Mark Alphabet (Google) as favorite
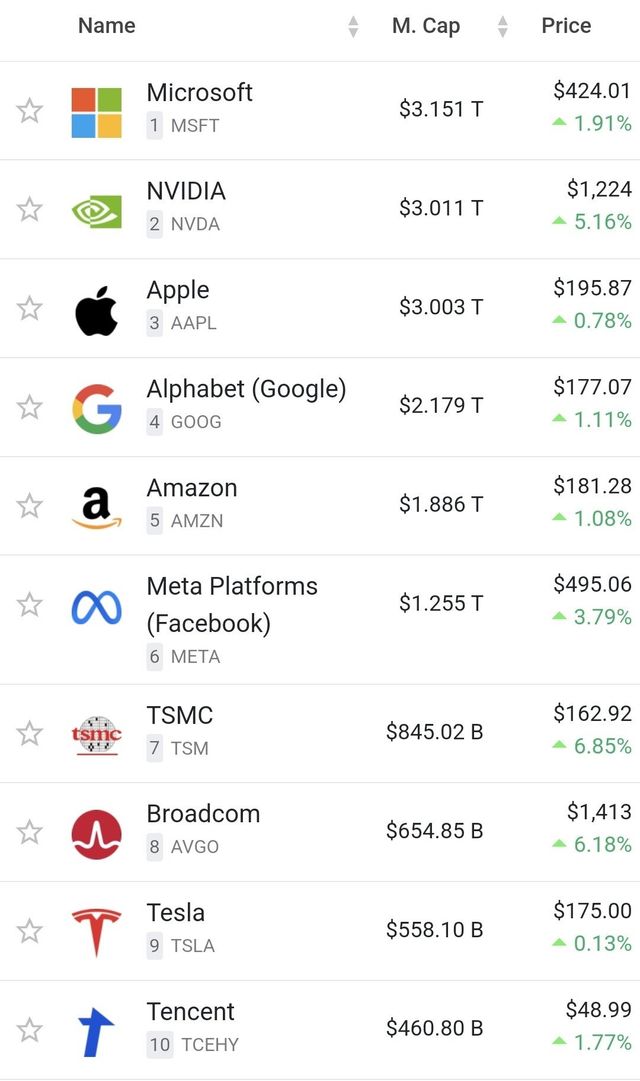Screen dimensions: 640x1081 click(x=29, y=407)
